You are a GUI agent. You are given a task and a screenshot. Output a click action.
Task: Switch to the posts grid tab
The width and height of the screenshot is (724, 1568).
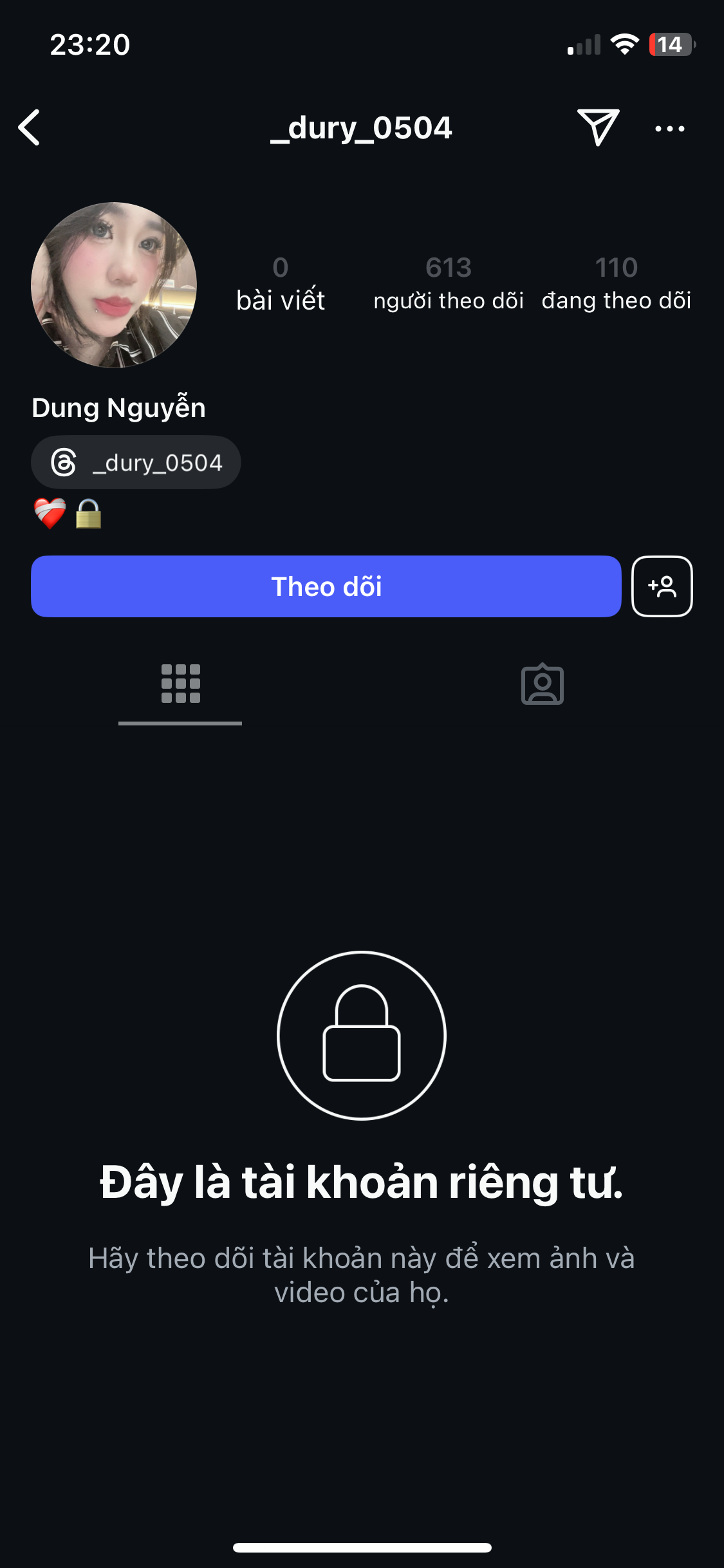point(180,684)
